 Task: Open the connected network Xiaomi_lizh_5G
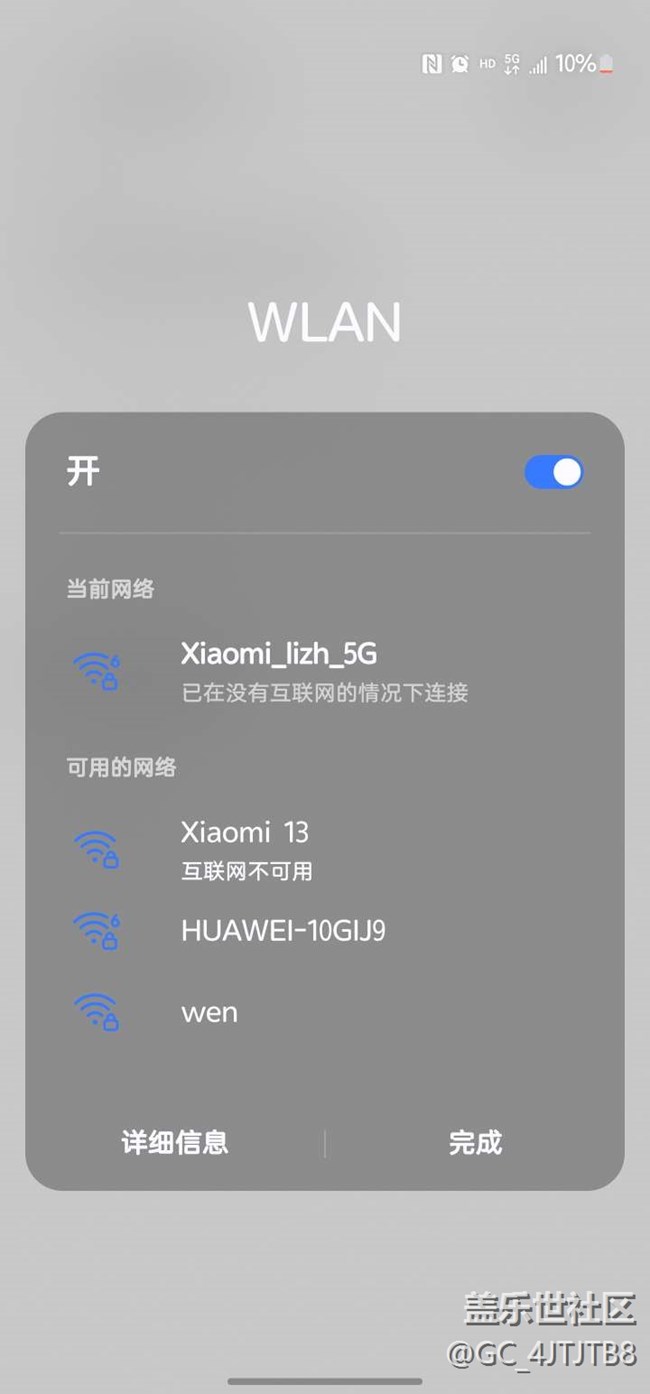pyautogui.click(x=325, y=671)
